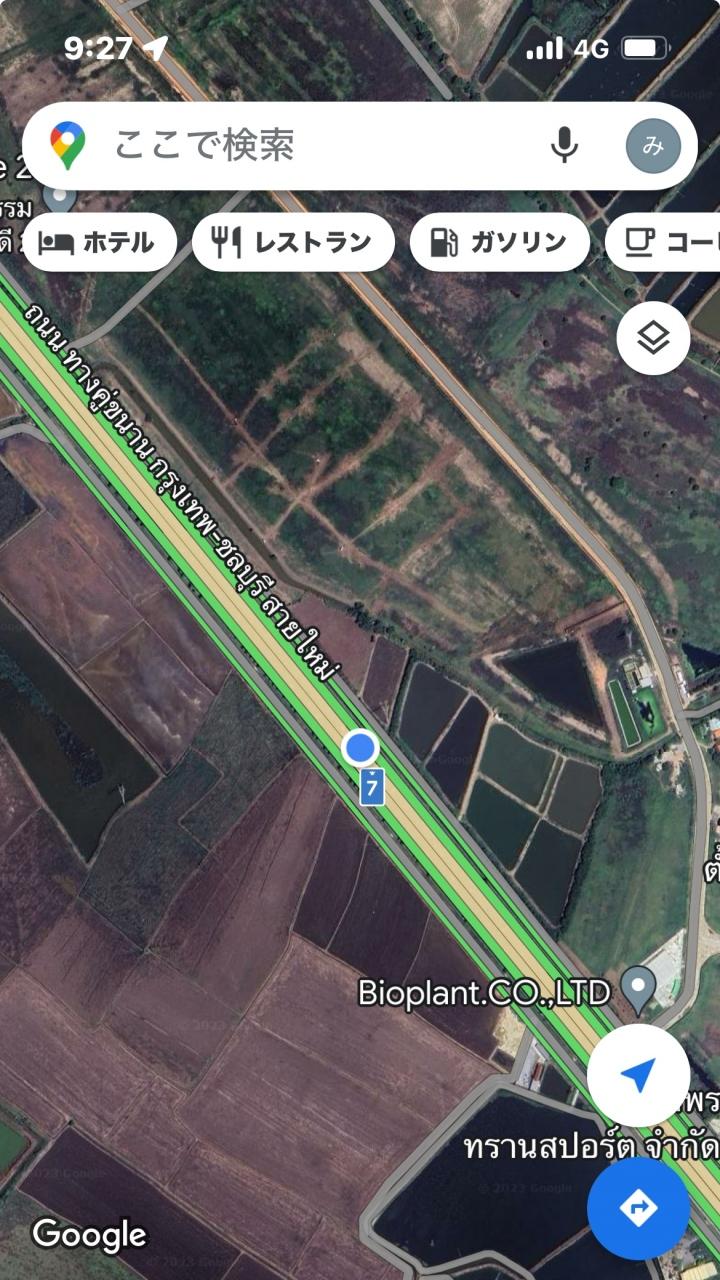This screenshot has width=720, height=1280.
Task: Start voice search with the microphone
Action: click(564, 146)
